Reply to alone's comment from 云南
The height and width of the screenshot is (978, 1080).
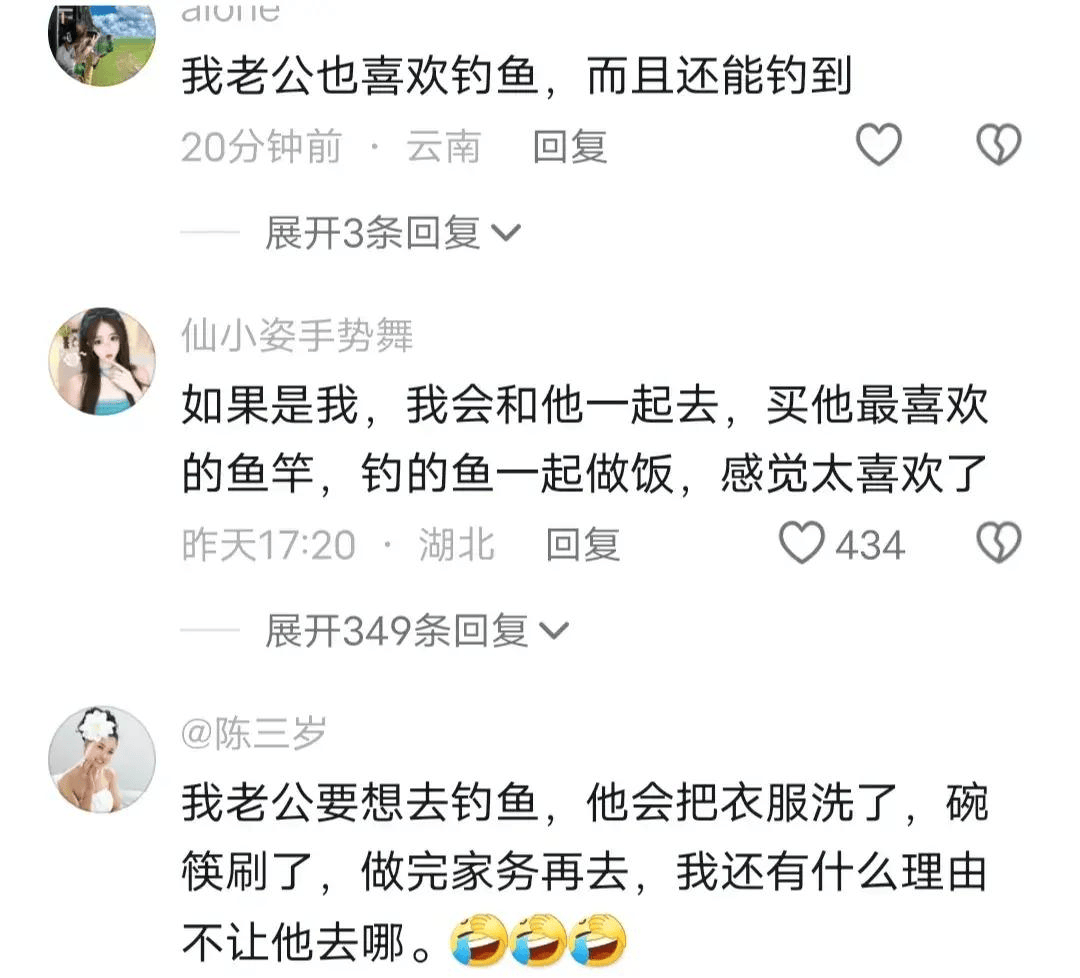(x=570, y=147)
